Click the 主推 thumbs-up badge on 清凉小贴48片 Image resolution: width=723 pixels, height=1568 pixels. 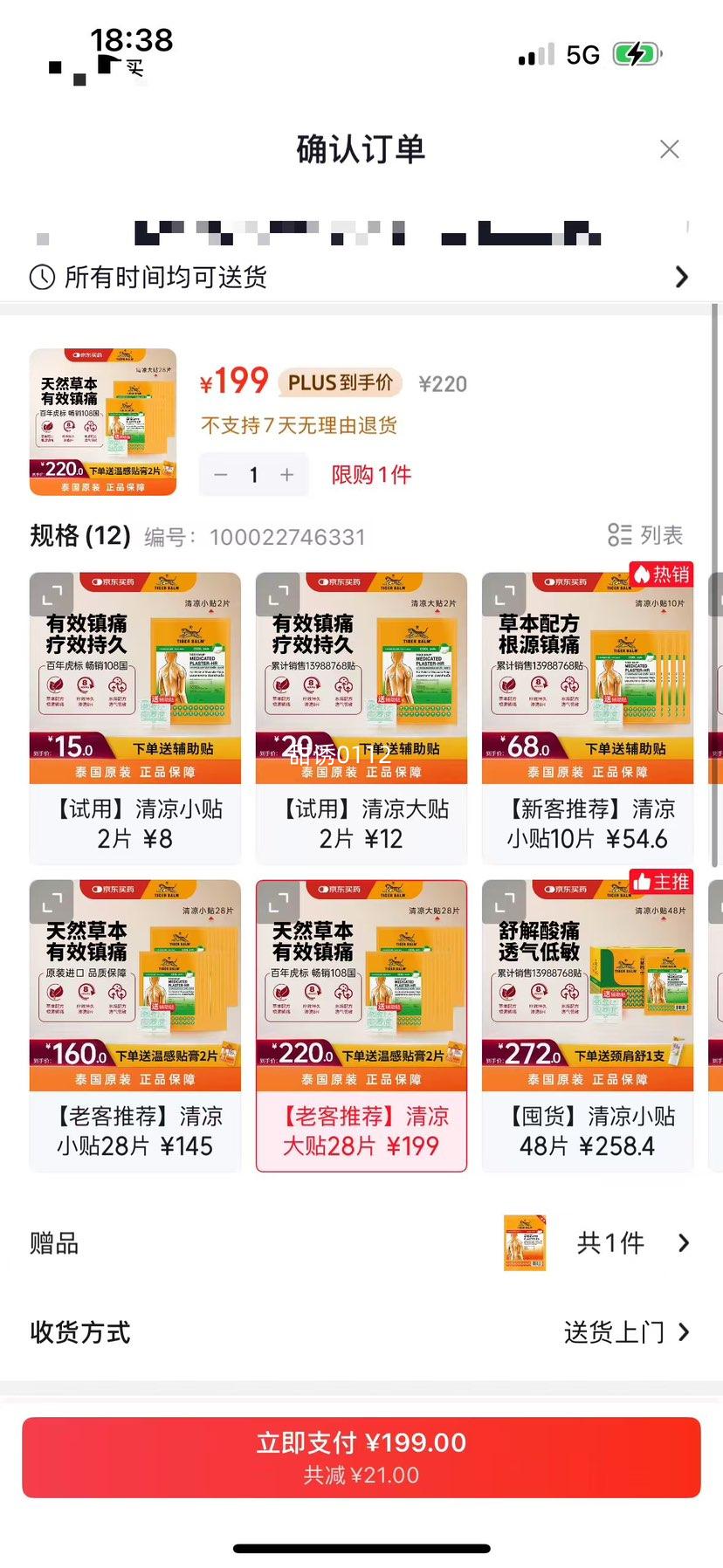[x=664, y=883]
